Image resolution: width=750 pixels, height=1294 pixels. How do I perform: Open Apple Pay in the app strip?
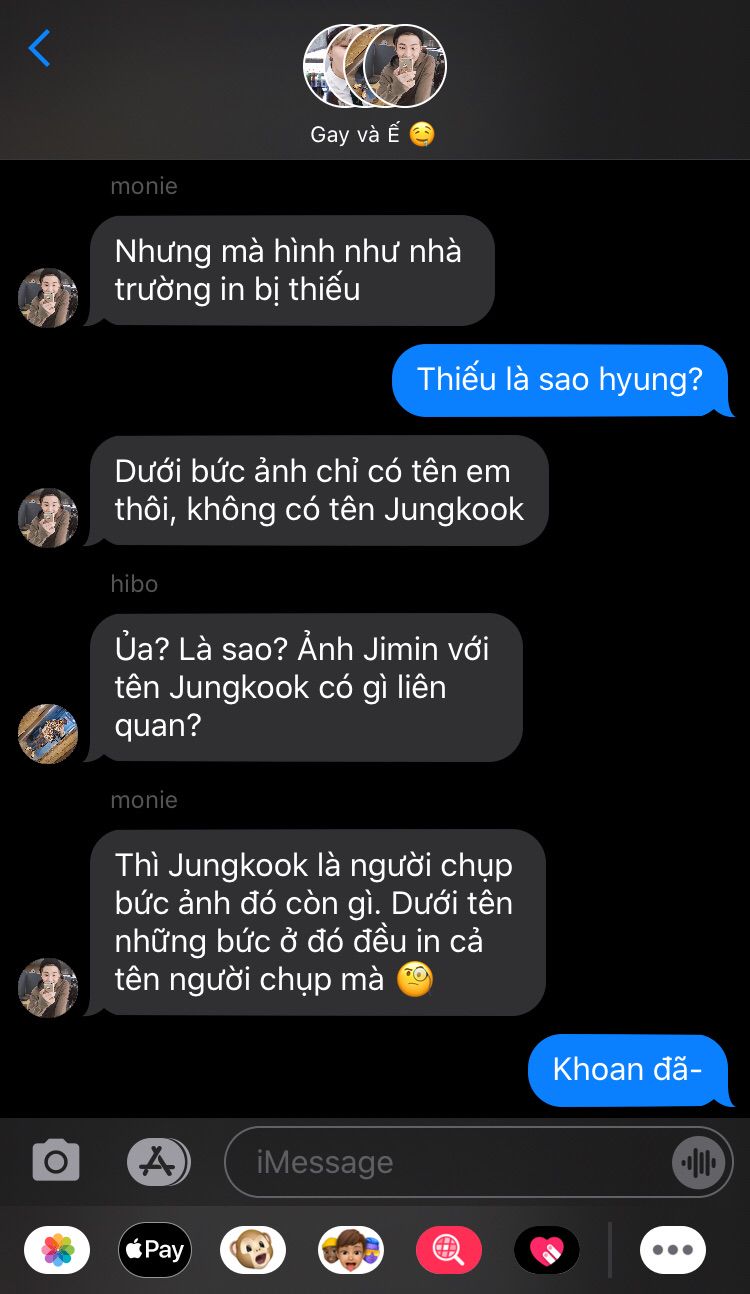(x=155, y=1250)
